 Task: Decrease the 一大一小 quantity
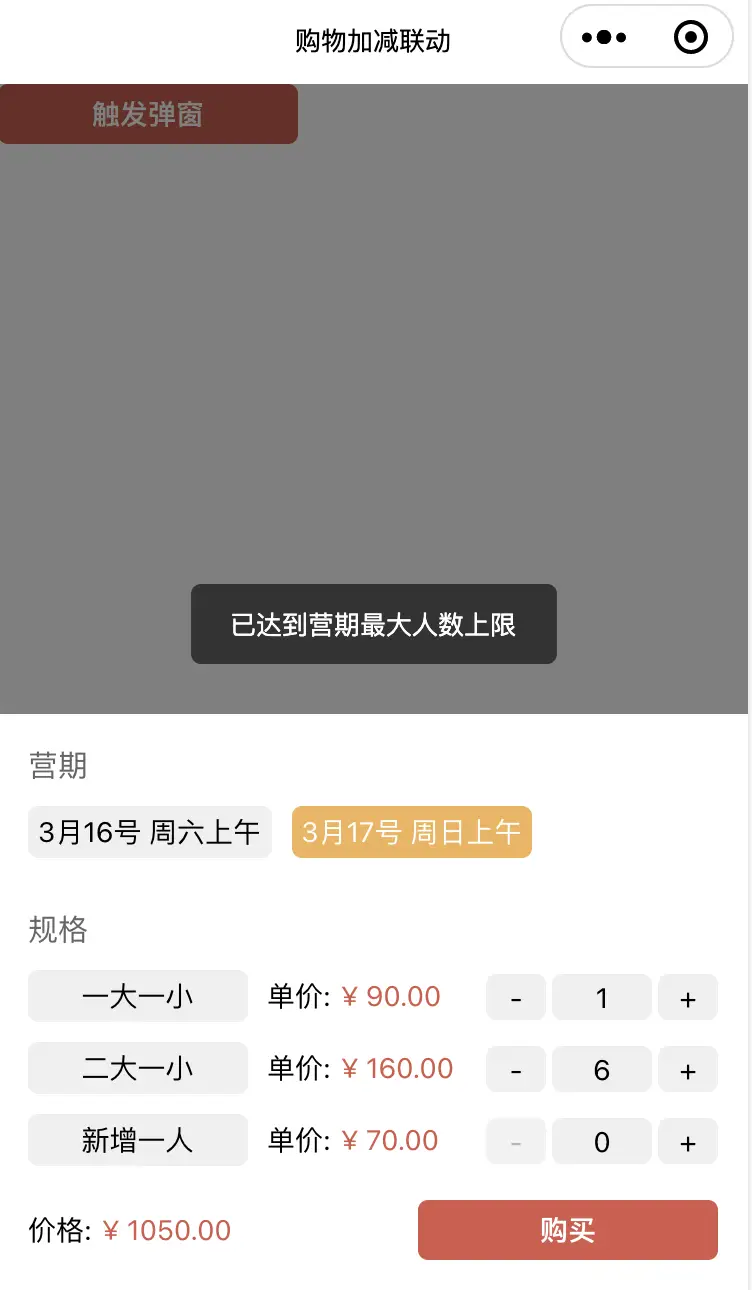pos(516,998)
